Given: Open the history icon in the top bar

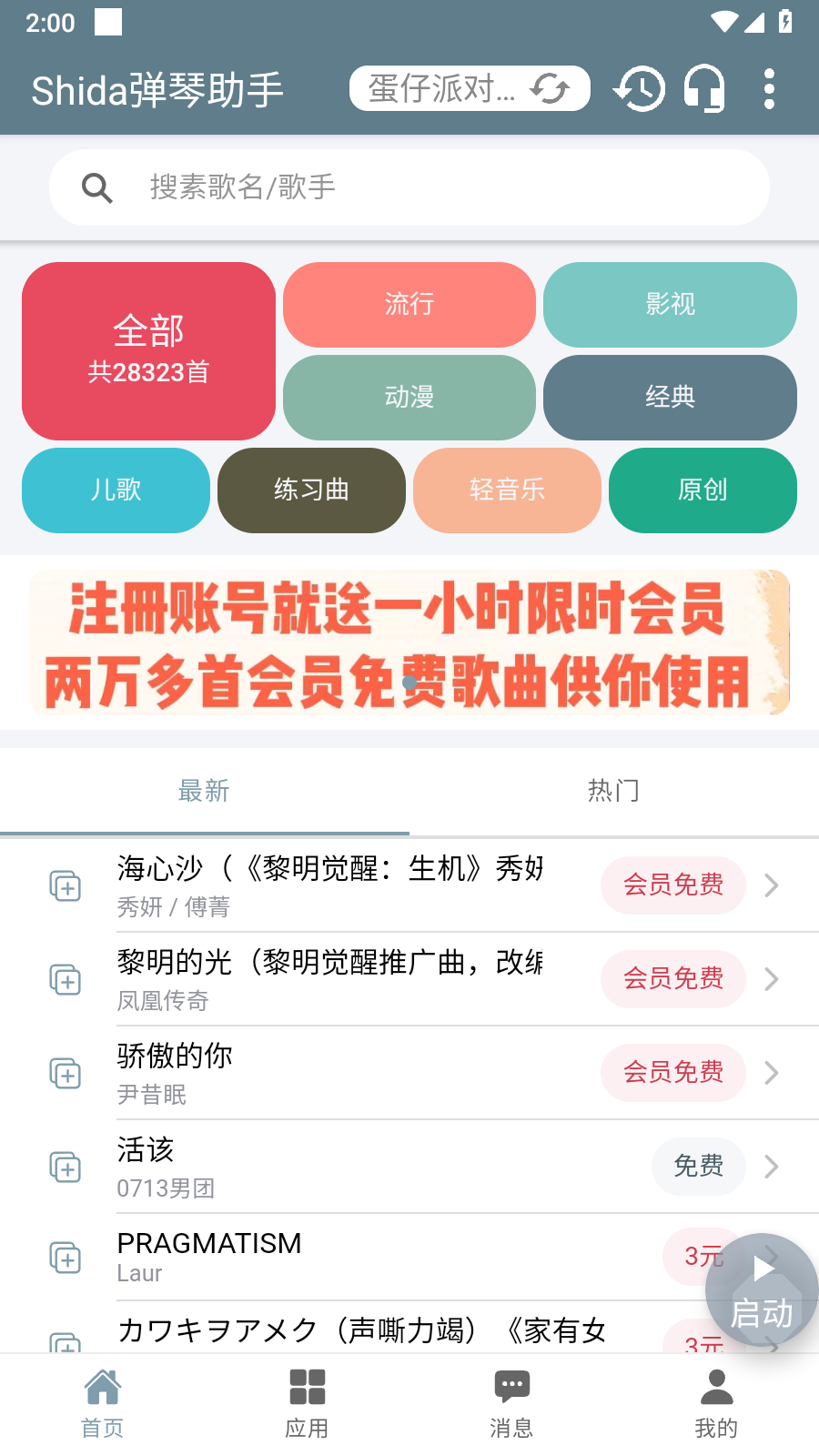Looking at the screenshot, I should click(x=640, y=89).
